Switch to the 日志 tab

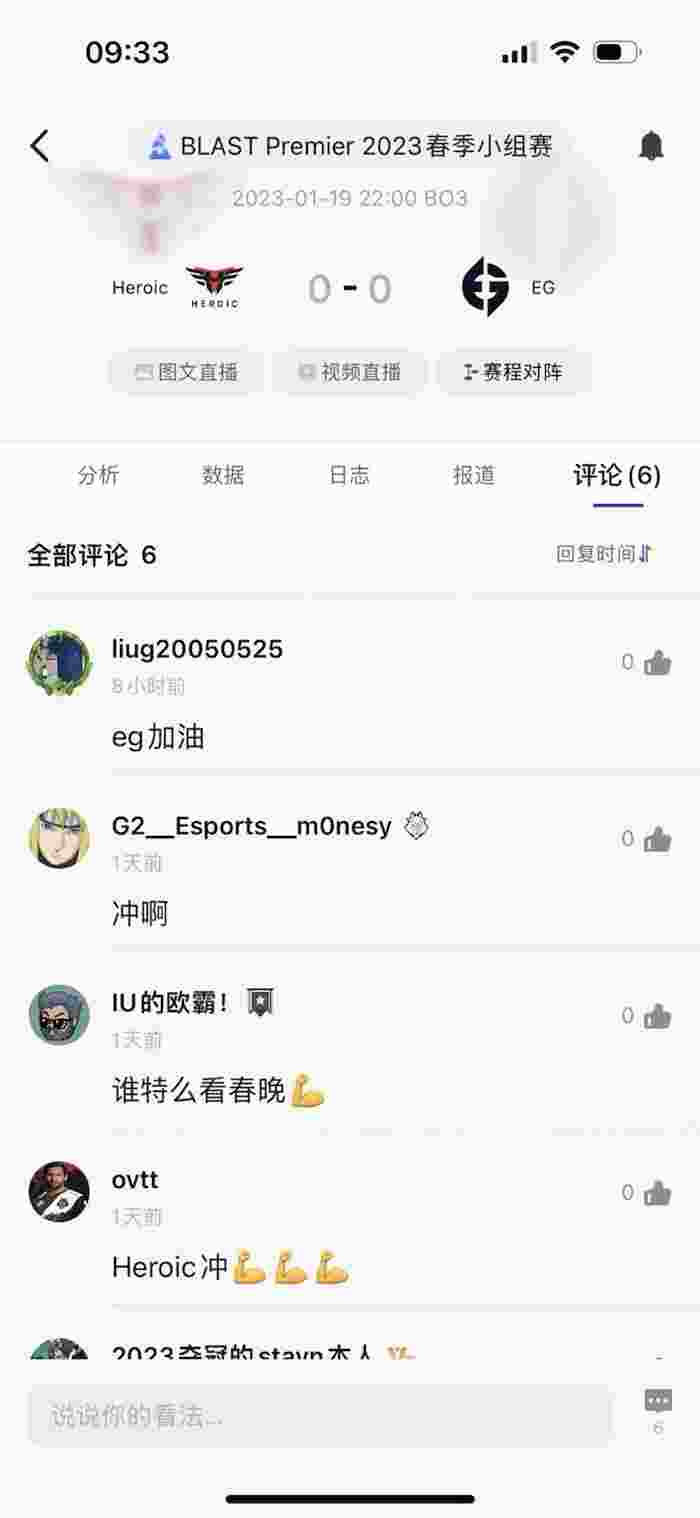tap(349, 475)
